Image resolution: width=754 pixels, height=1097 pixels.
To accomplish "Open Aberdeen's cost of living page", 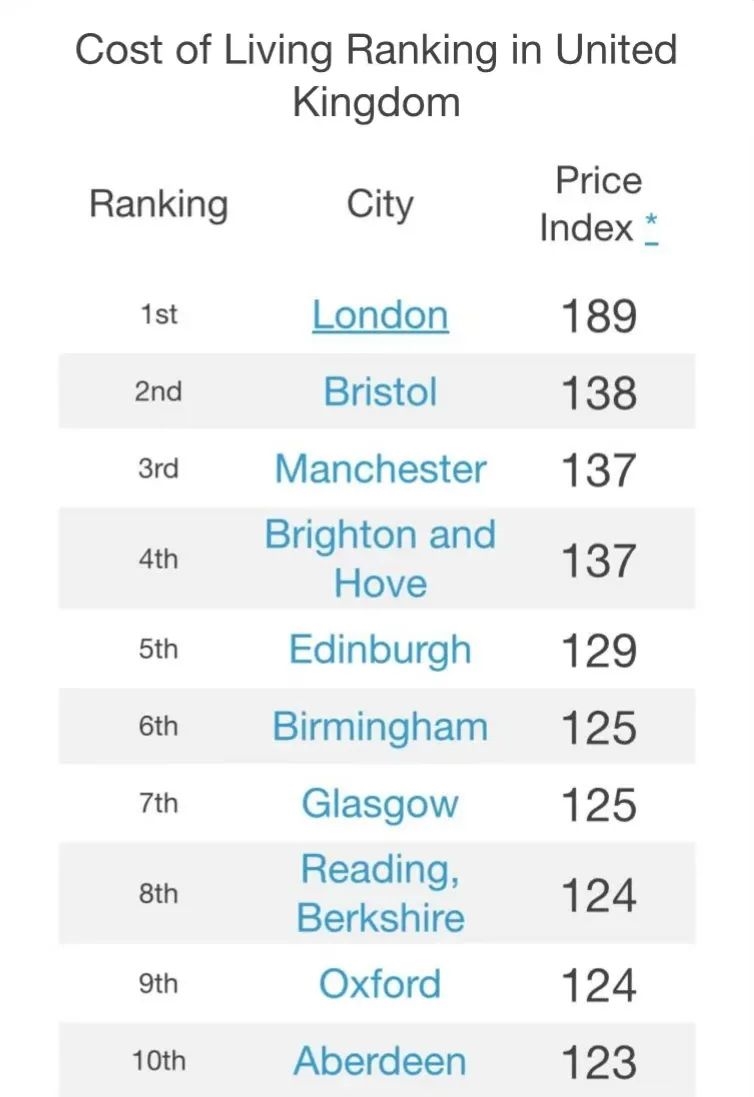I will [x=380, y=1060].
